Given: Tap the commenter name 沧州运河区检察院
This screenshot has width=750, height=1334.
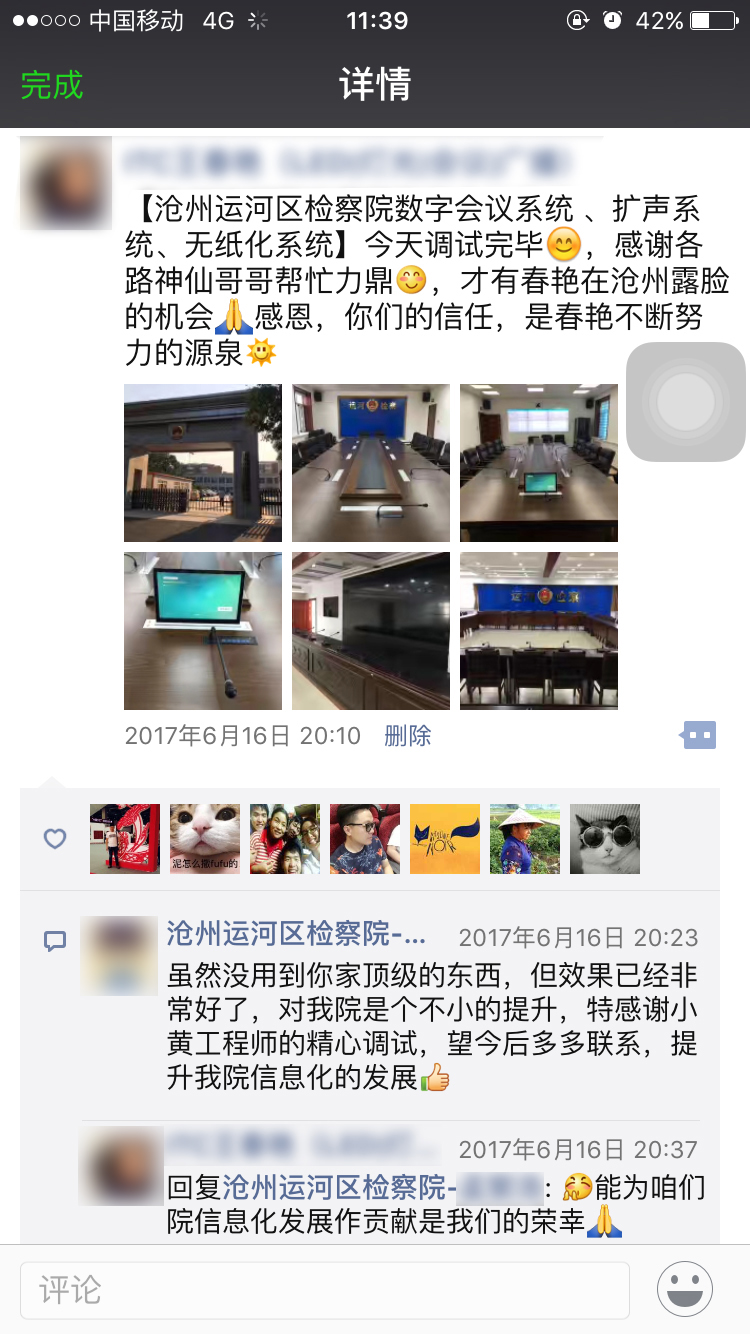Looking at the screenshot, I should (296, 935).
